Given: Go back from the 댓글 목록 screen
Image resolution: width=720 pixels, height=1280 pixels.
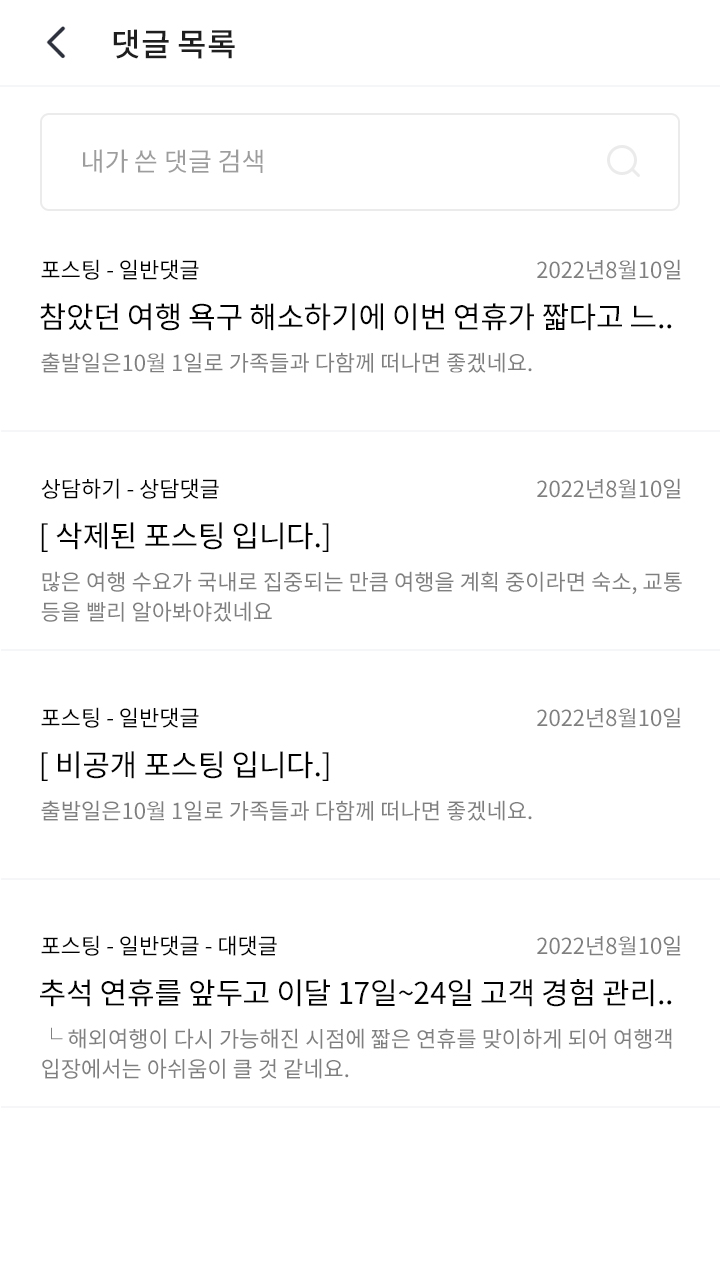Looking at the screenshot, I should coord(57,43).
